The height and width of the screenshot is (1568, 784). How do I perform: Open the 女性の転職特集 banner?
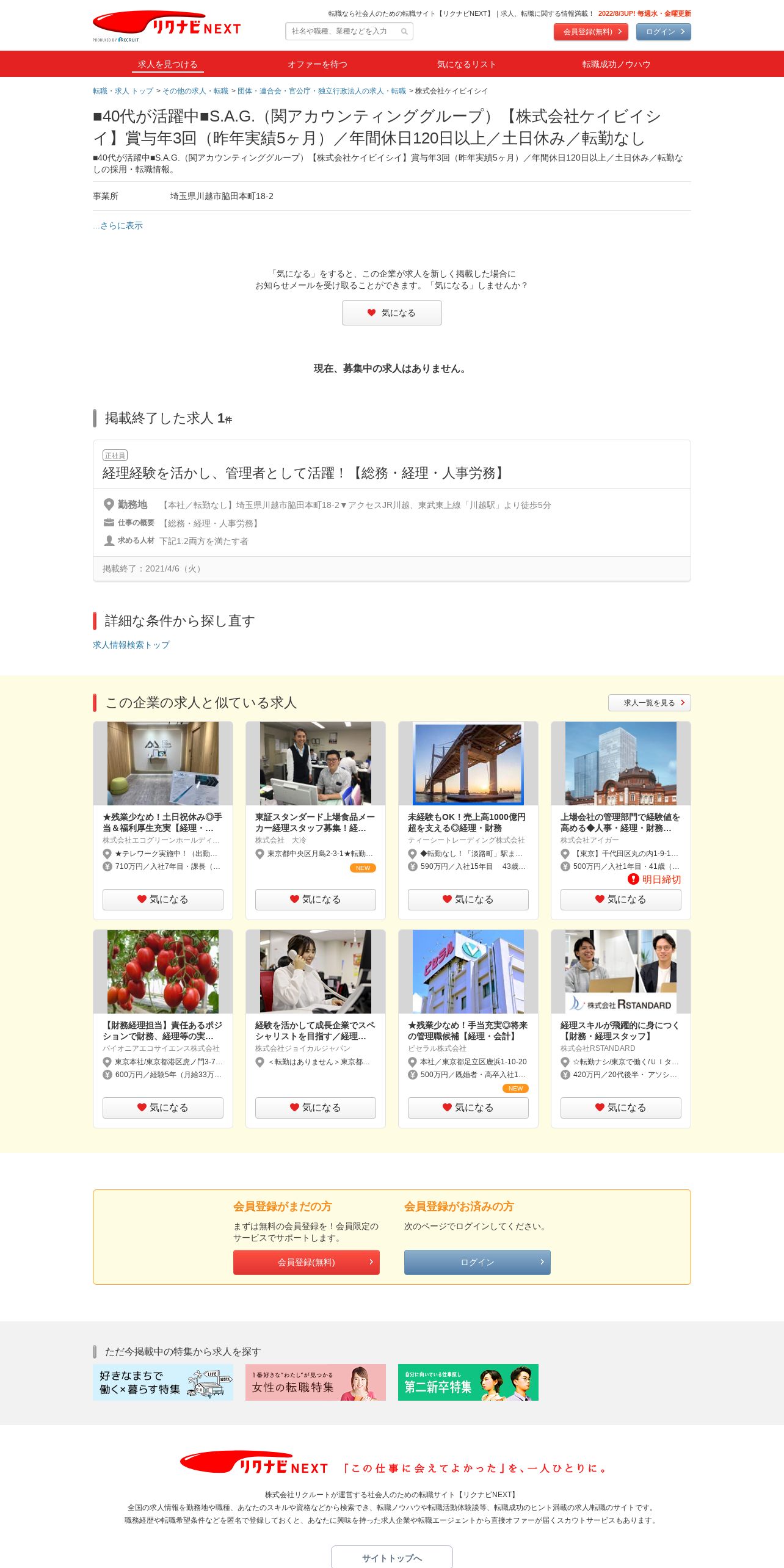pos(316,1382)
